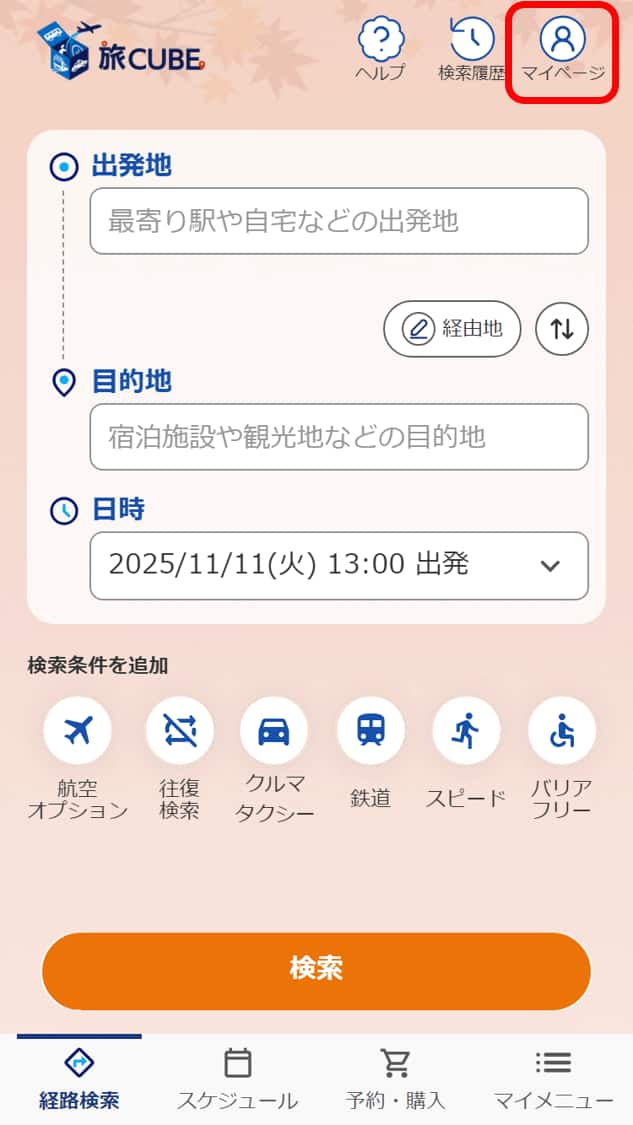Switch to the スケジュール tab
633x1125 pixels.
tap(237, 1080)
